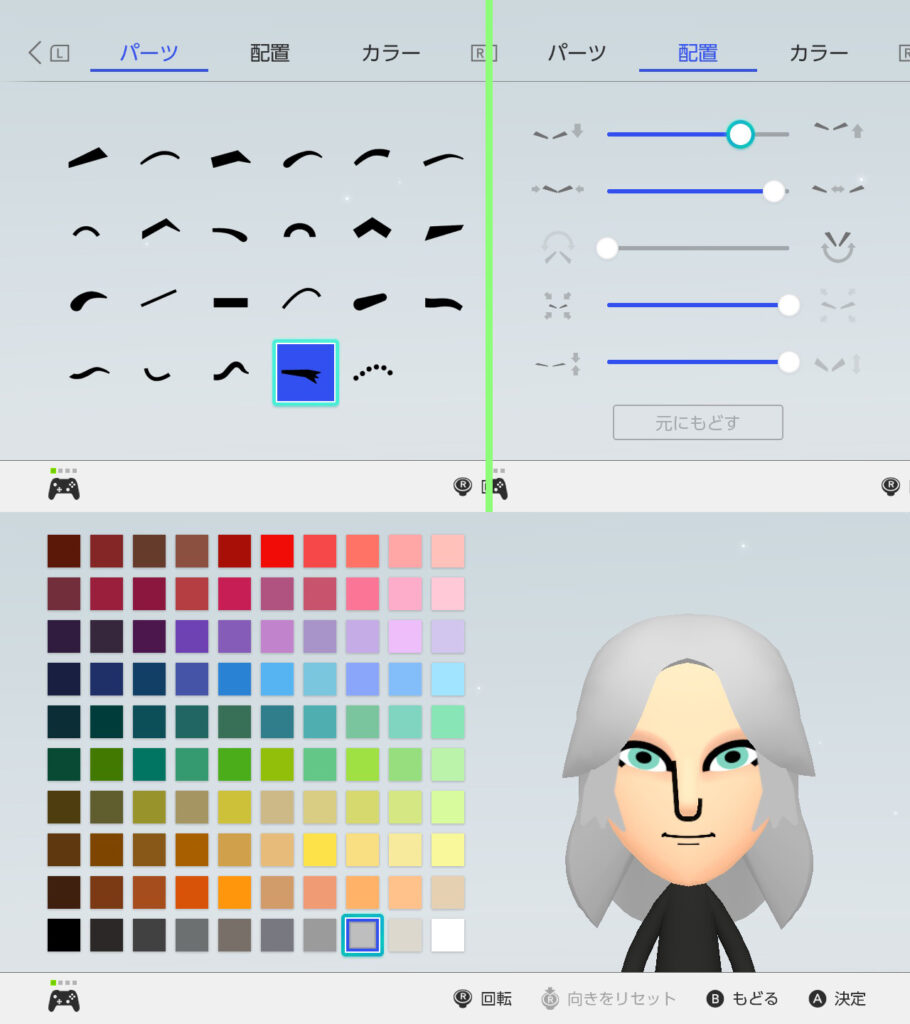This screenshot has width=910, height=1024.
Task: Tap the highlighted eyebrow with blue background
Action: click(305, 372)
